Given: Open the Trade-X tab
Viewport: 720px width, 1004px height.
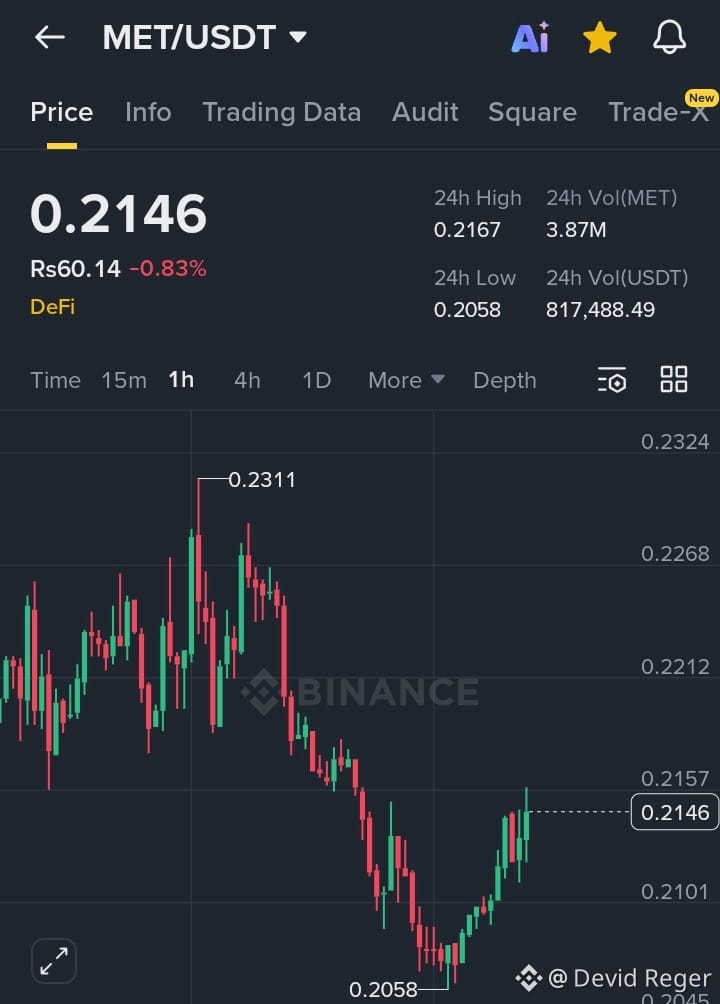Looking at the screenshot, I should point(659,112).
